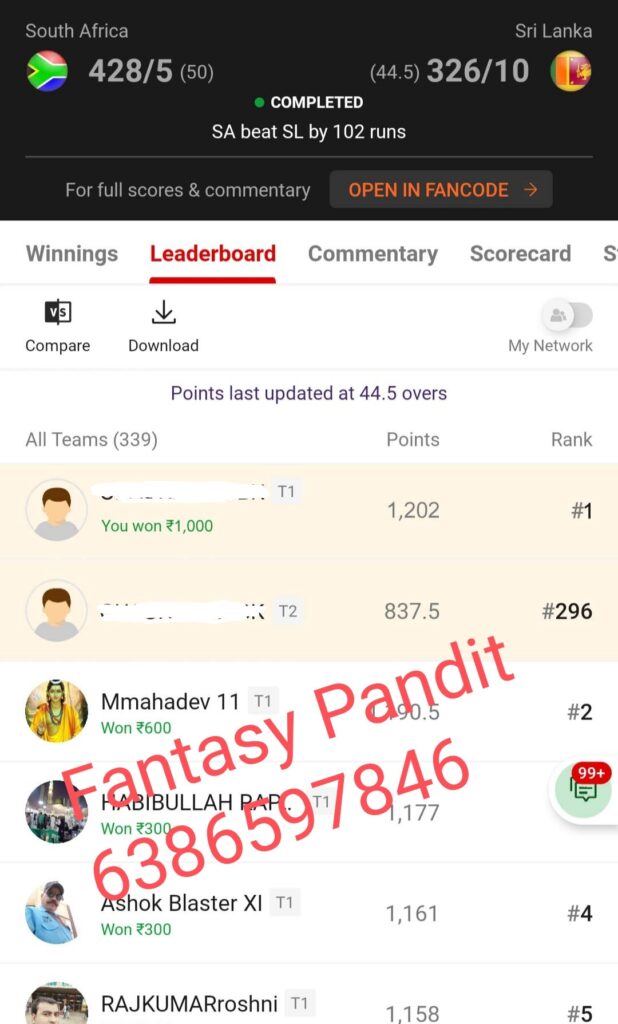Switch to the Commentary tab
The width and height of the screenshot is (618, 1024).
tap(372, 254)
